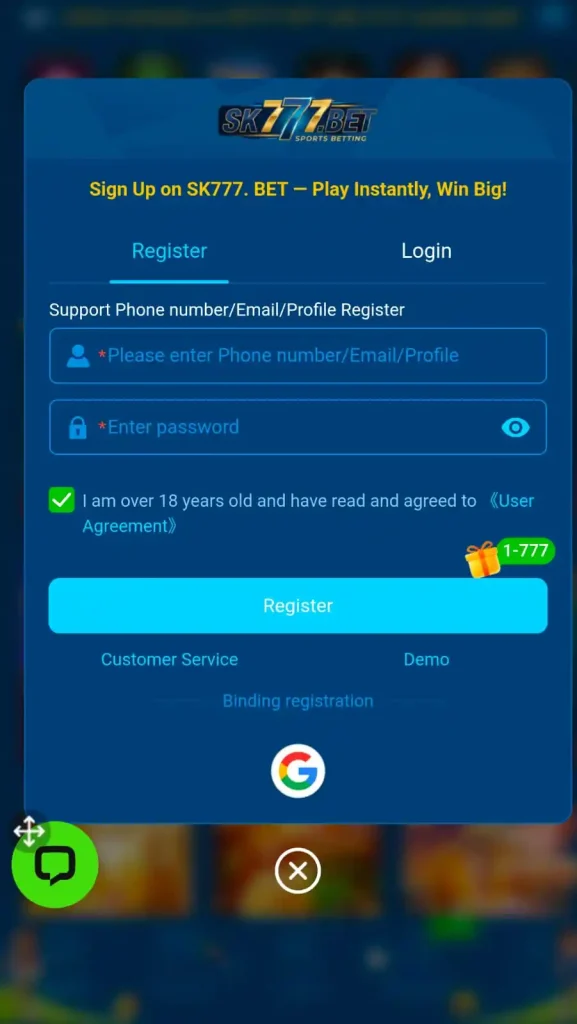This screenshot has height=1024, width=577.
Task: Tap the blue Register button
Action: pos(298,605)
